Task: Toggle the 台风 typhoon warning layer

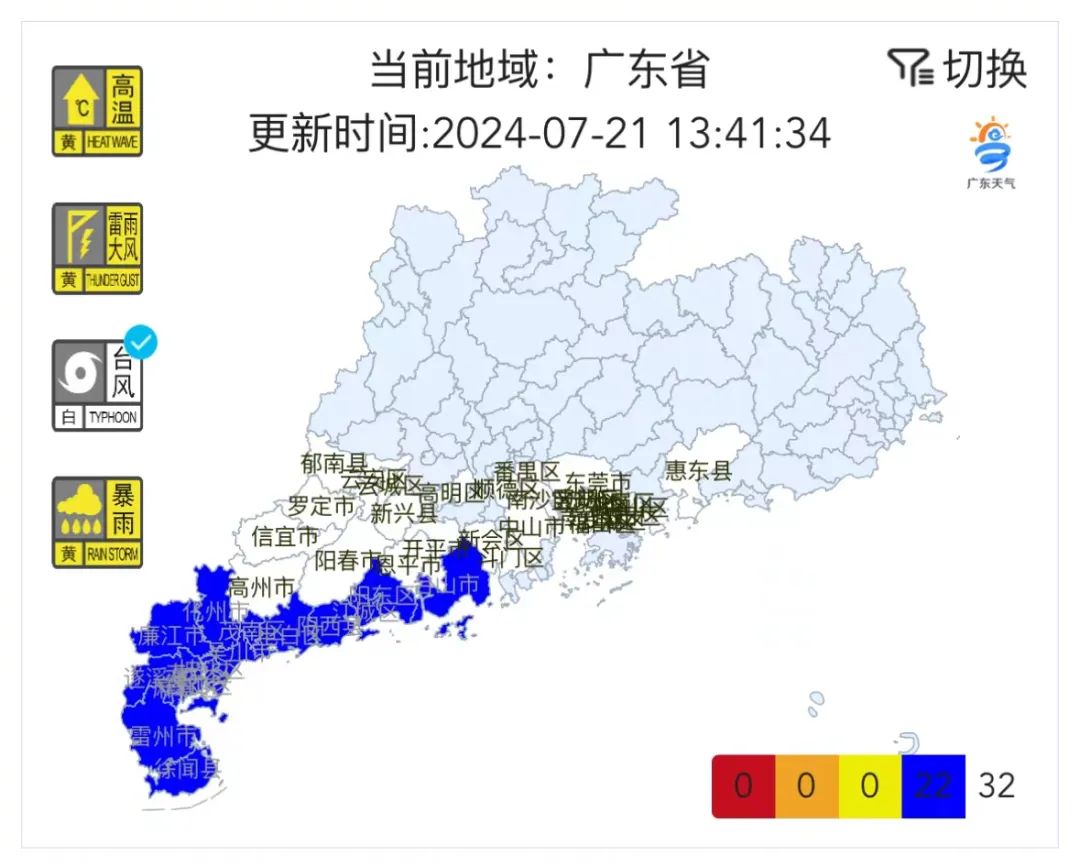Action: (97, 386)
